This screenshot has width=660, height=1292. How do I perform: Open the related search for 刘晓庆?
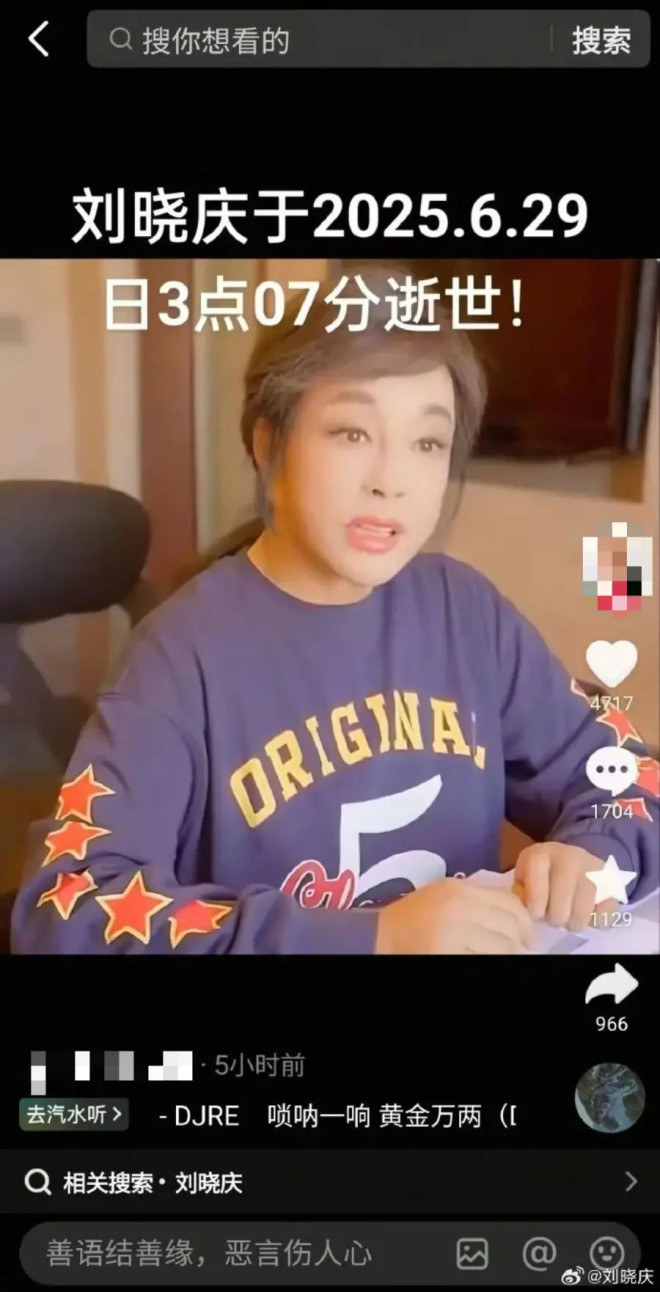330,1183
